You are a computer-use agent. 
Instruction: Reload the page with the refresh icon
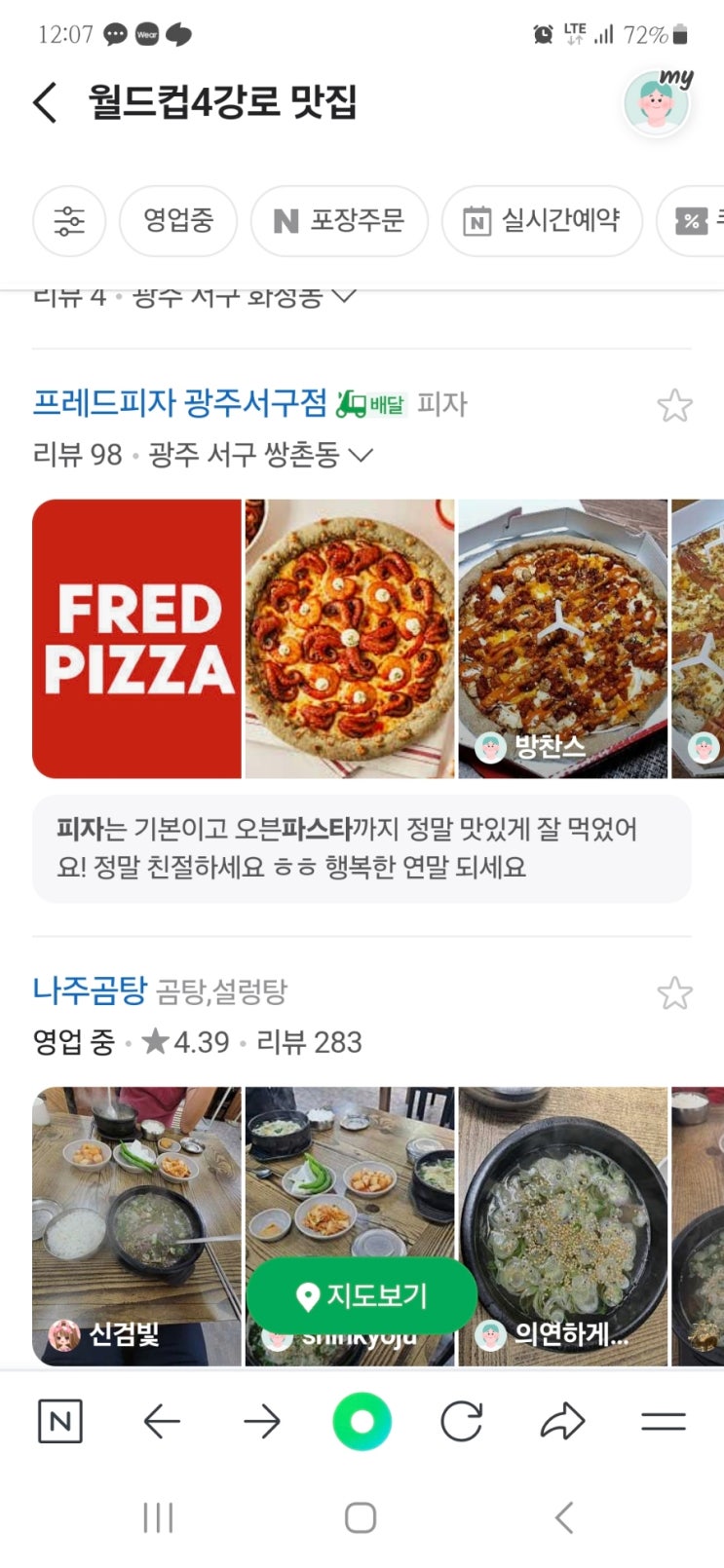(x=461, y=1422)
